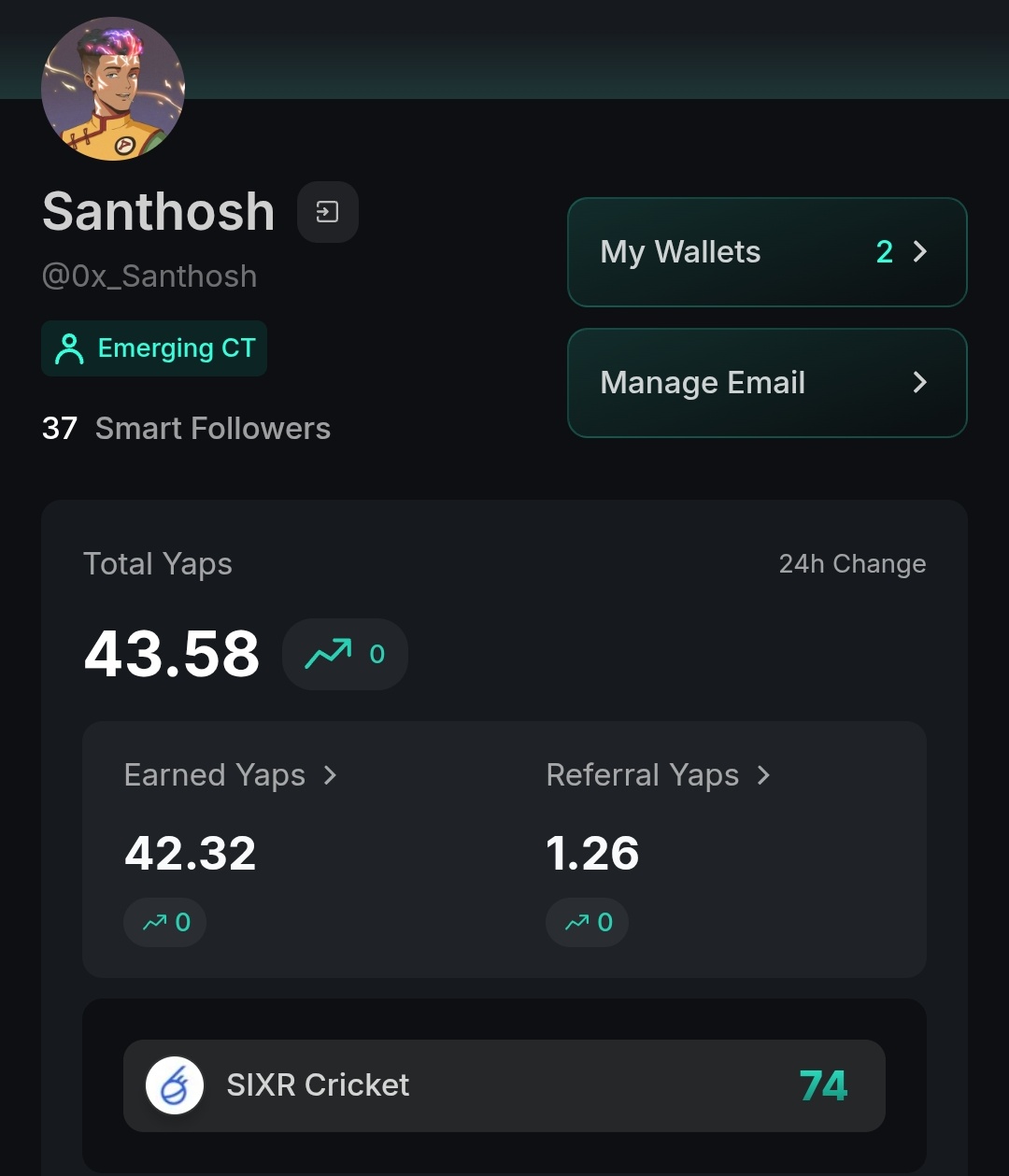Tap Santhosh's profile avatar

(113, 89)
